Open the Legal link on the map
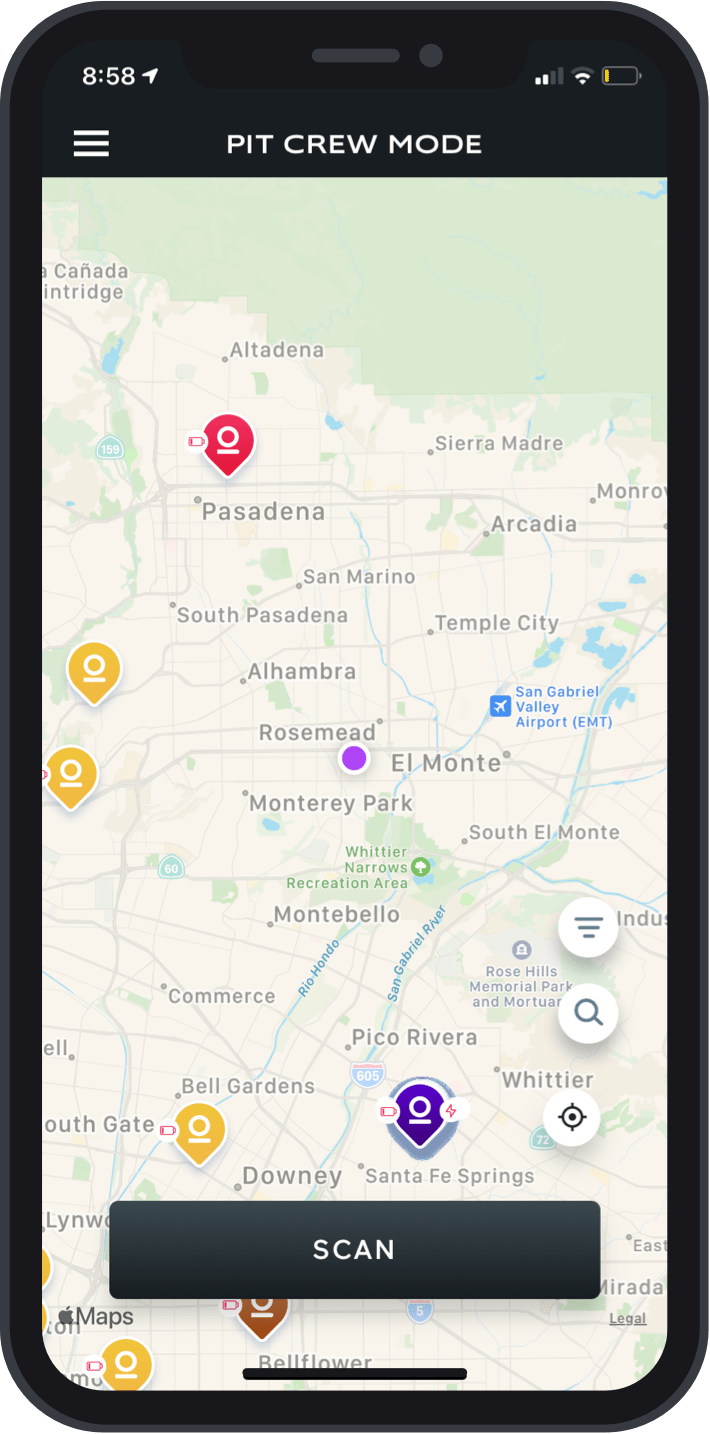The height and width of the screenshot is (1434, 710). point(628,1319)
